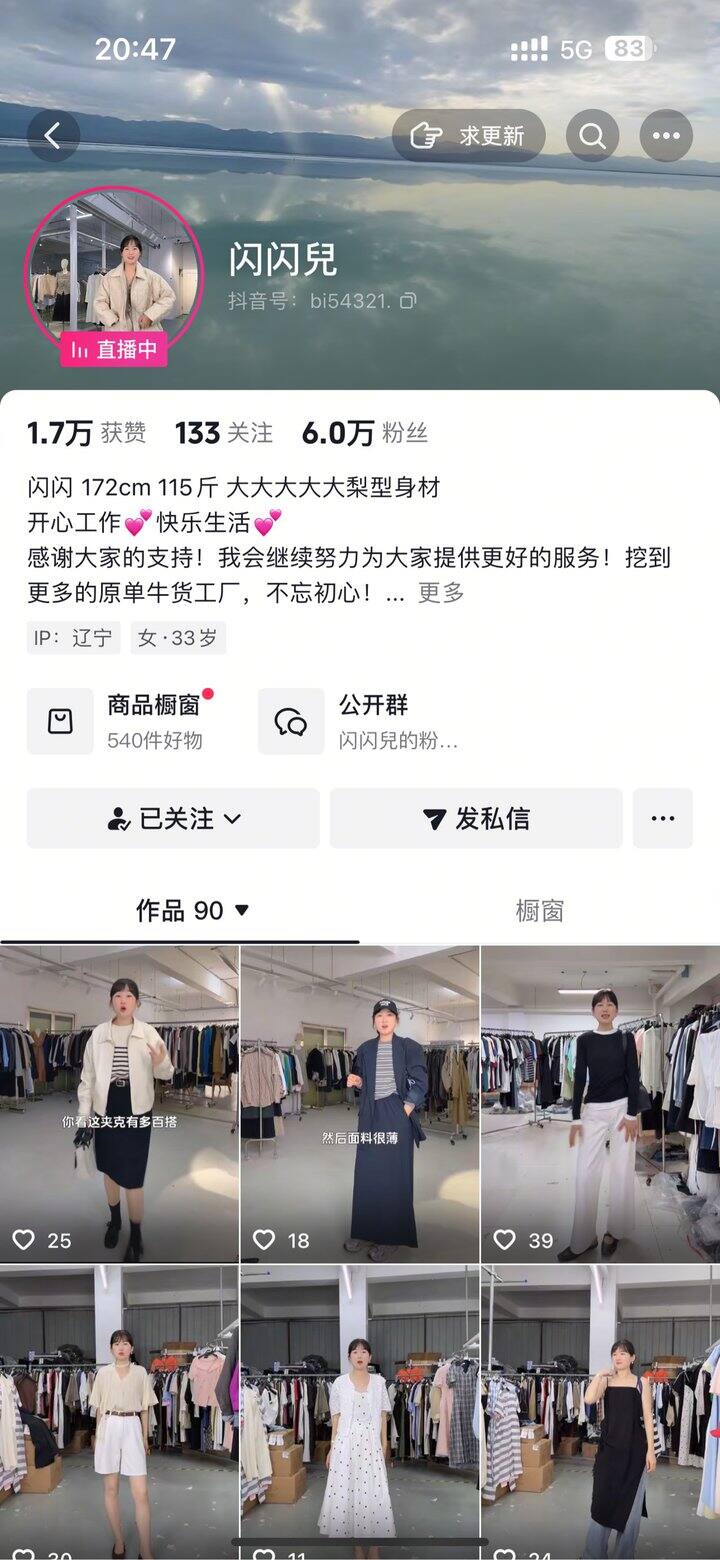This screenshot has width=720, height=1560.
Task: Go back using the top-left arrow
Action: [53, 136]
